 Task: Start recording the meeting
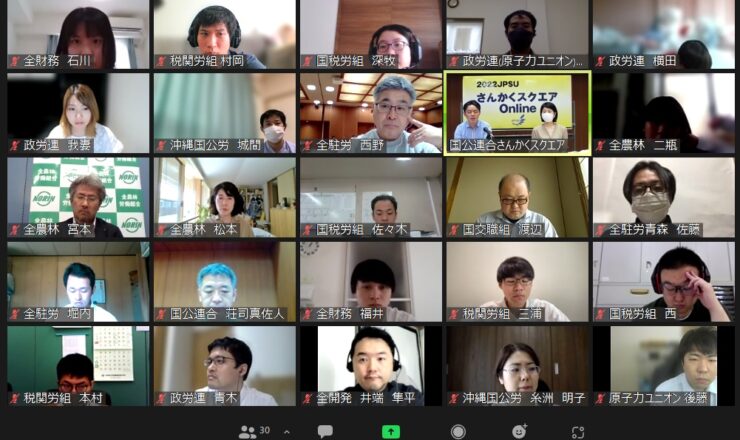click(458, 431)
